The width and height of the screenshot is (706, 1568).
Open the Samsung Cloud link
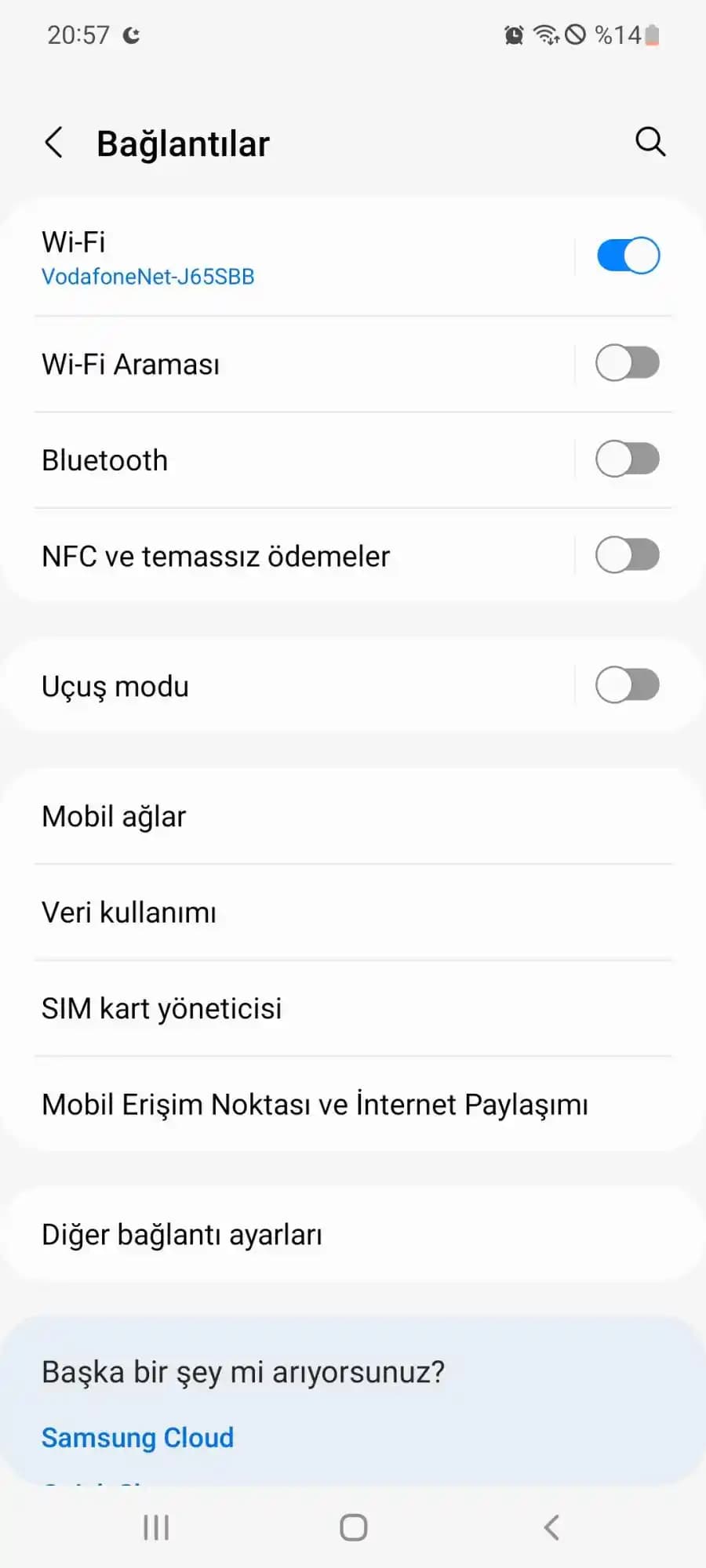(137, 1438)
